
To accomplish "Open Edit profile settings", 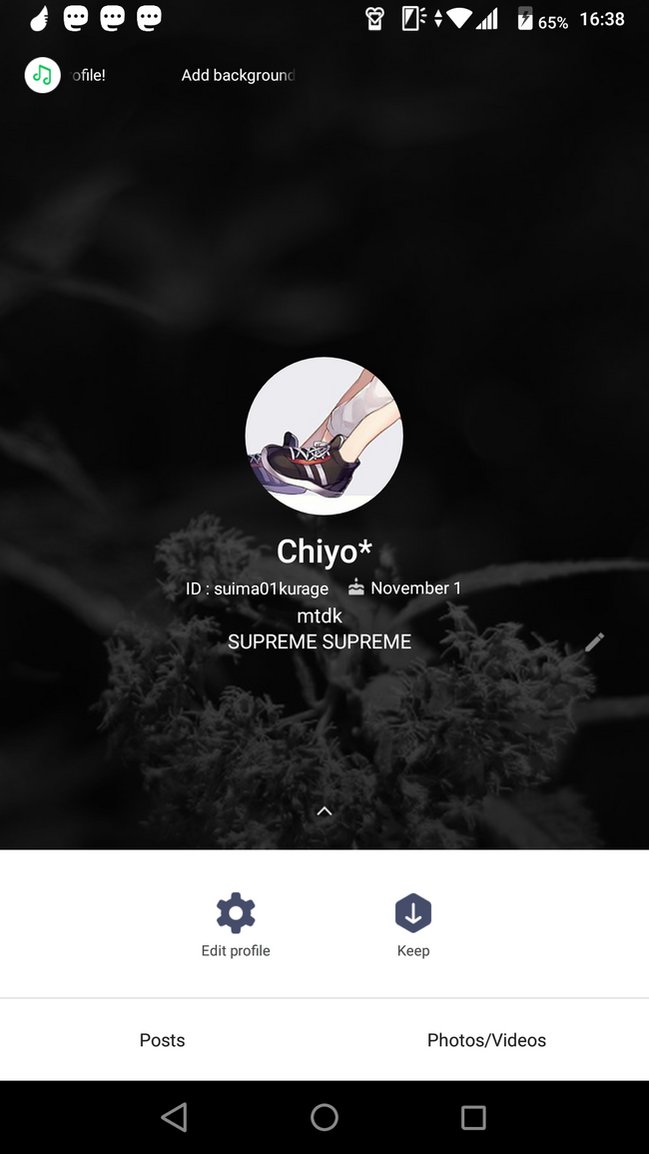I will [x=236, y=925].
